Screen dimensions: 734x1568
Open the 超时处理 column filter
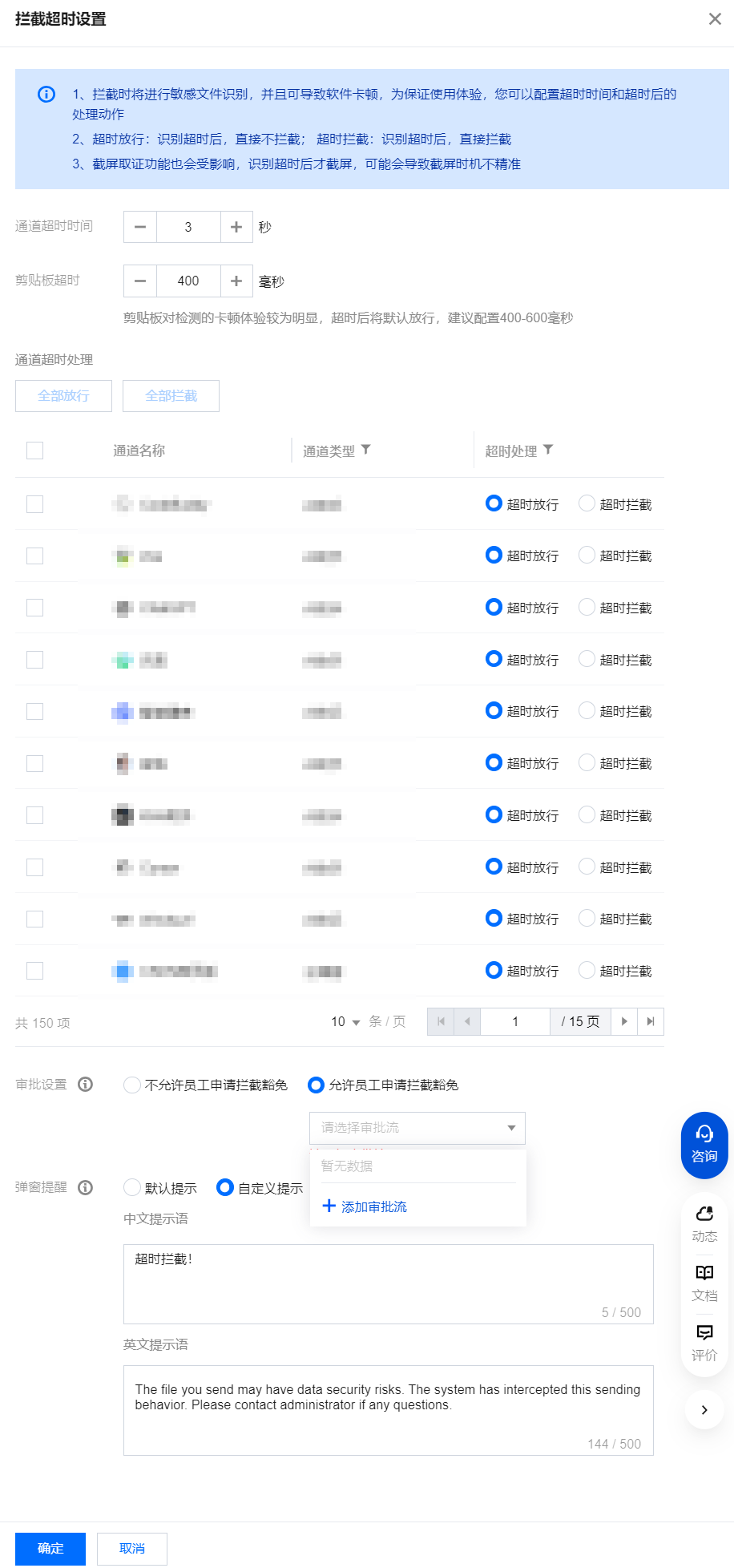click(548, 450)
